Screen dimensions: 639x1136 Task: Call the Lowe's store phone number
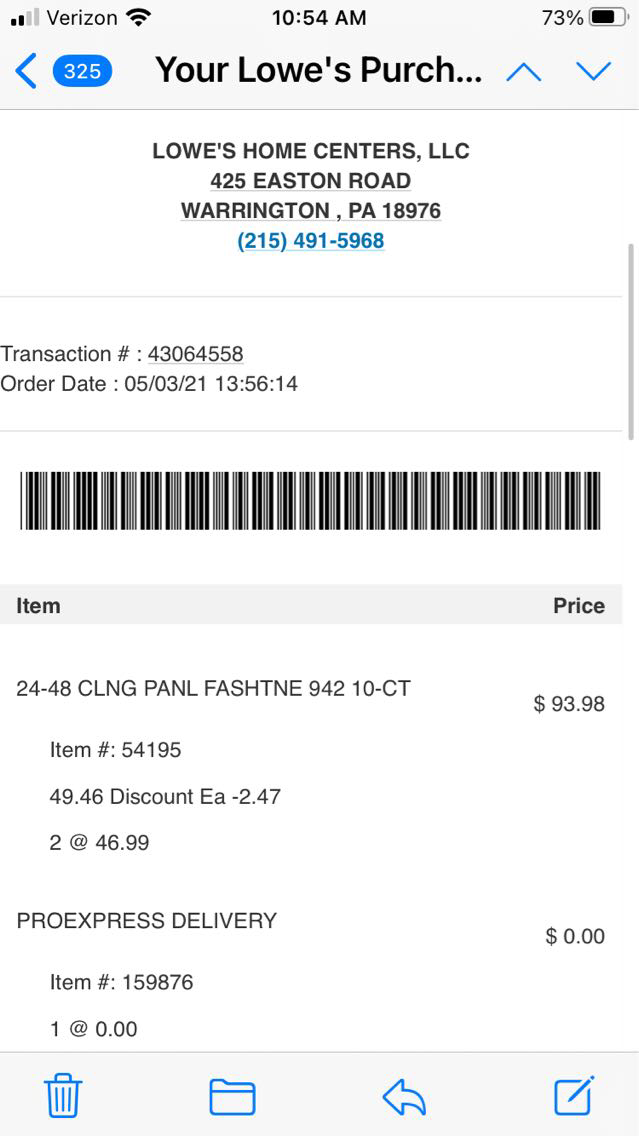310,241
